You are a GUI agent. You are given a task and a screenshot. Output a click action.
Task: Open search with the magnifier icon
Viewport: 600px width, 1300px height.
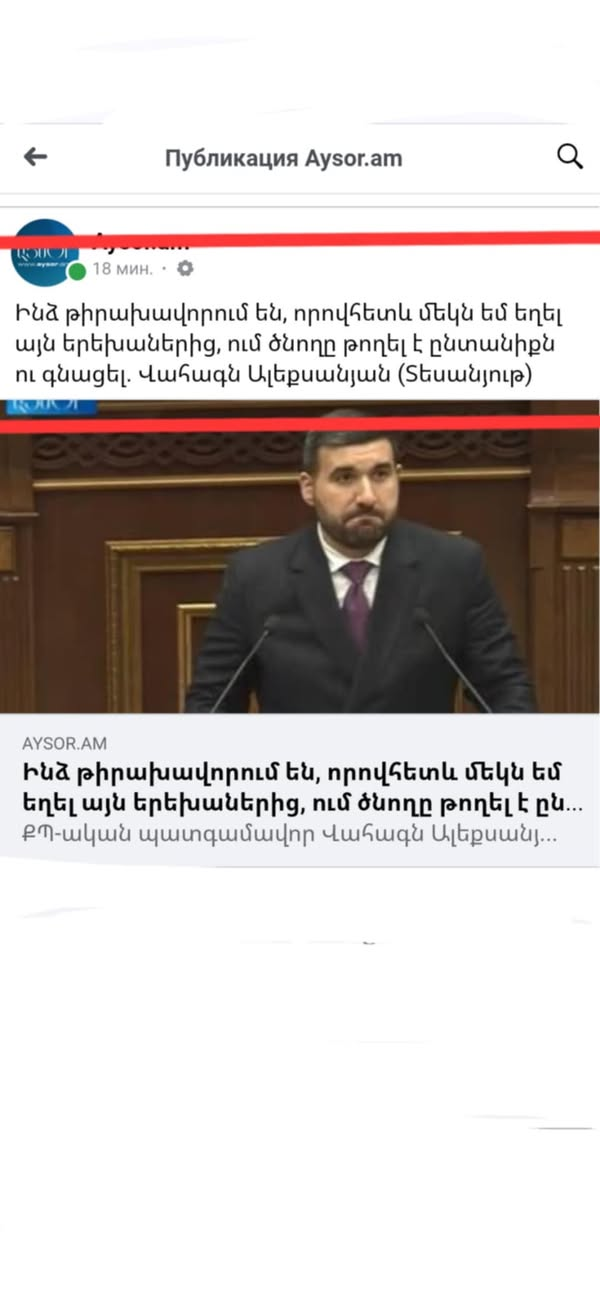click(569, 156)
